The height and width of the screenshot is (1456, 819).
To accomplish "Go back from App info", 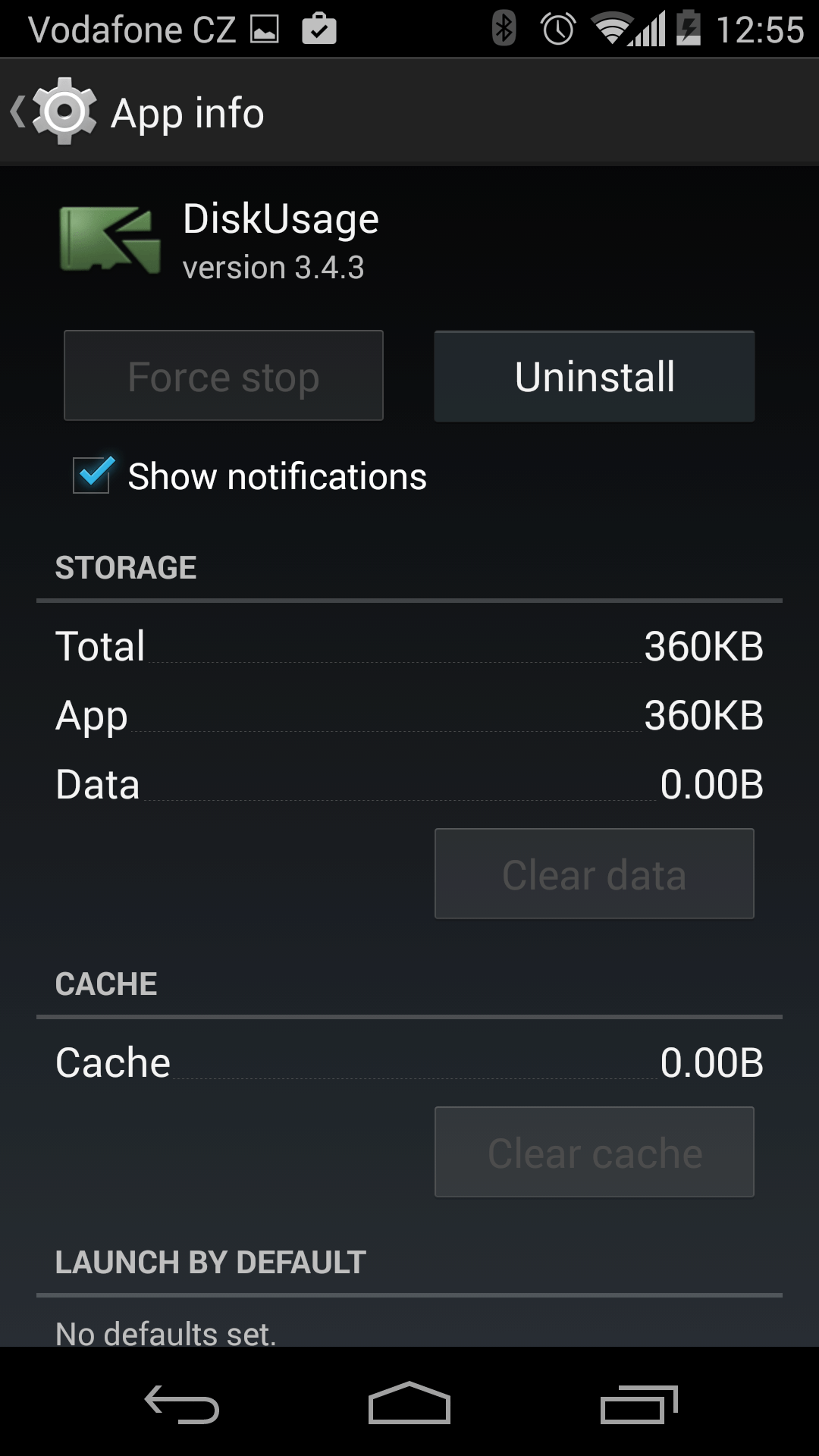I will (x=53, y=112).
